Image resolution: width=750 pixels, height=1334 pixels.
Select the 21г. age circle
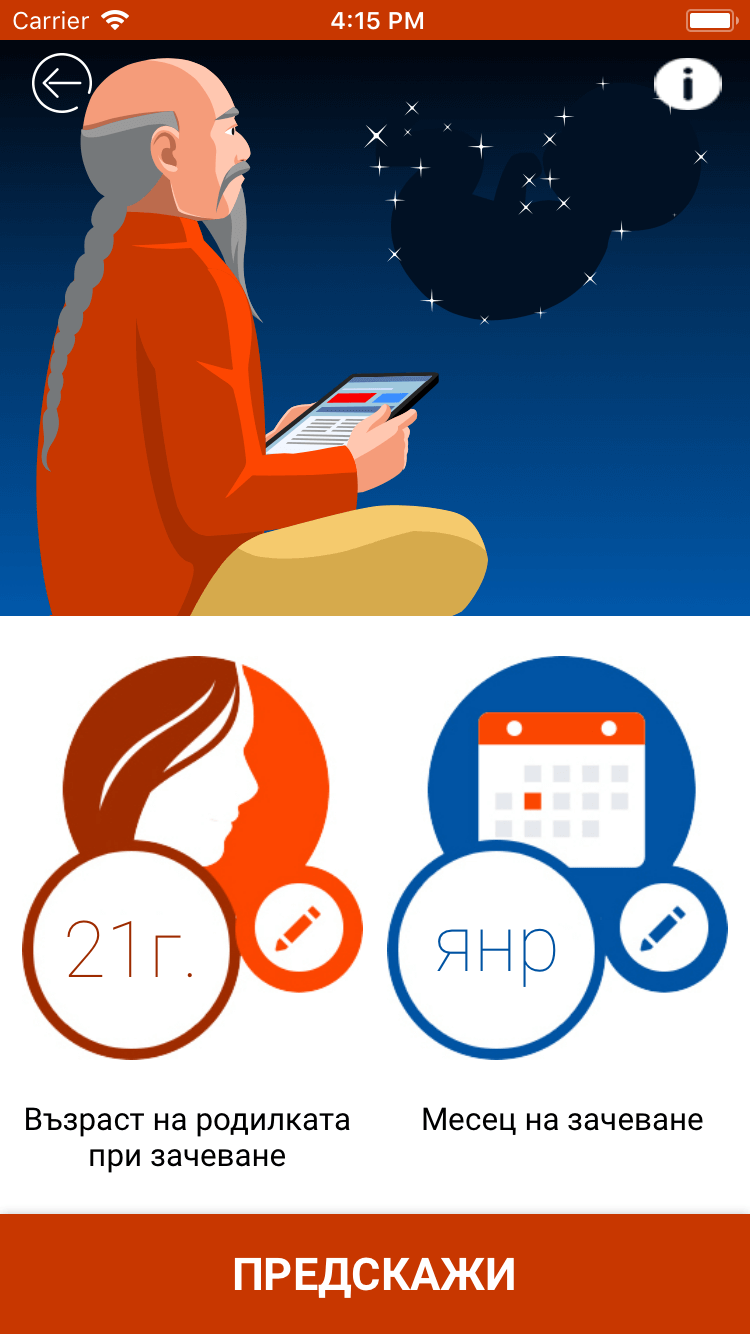(x=131, y=948)
